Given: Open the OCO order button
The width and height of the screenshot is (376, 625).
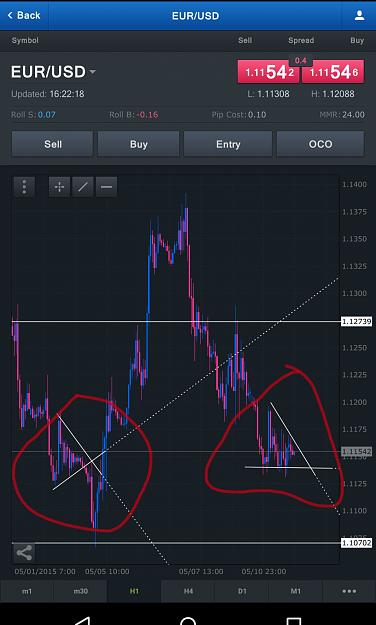Looking at the screenshot, I should click(320, 144).
